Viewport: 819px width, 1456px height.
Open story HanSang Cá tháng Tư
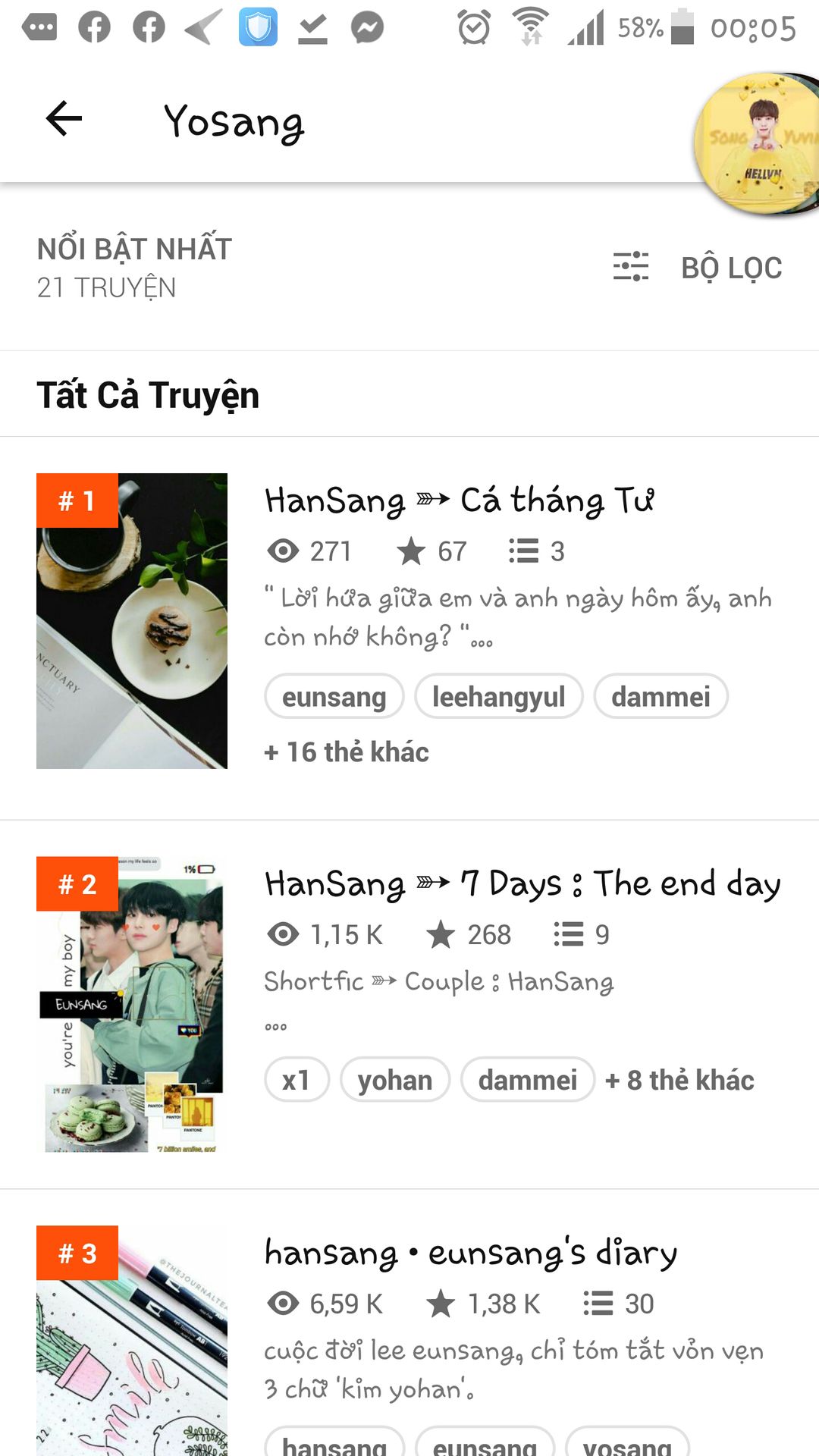[459, 501]
